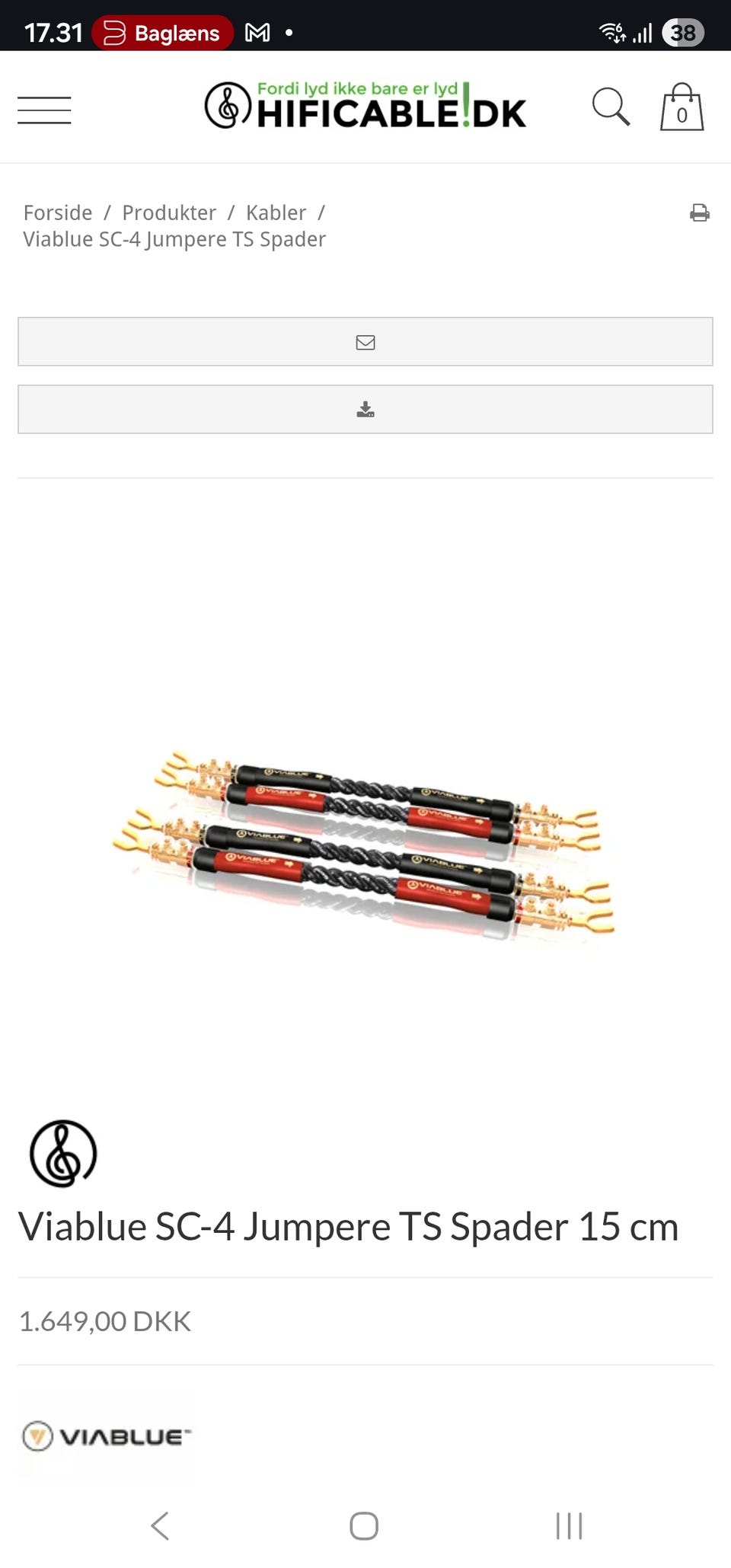Image resolution: width=731 pixels, height=1568 pixels.
Task: Open the search magnifier
Action: coord(611,107)
